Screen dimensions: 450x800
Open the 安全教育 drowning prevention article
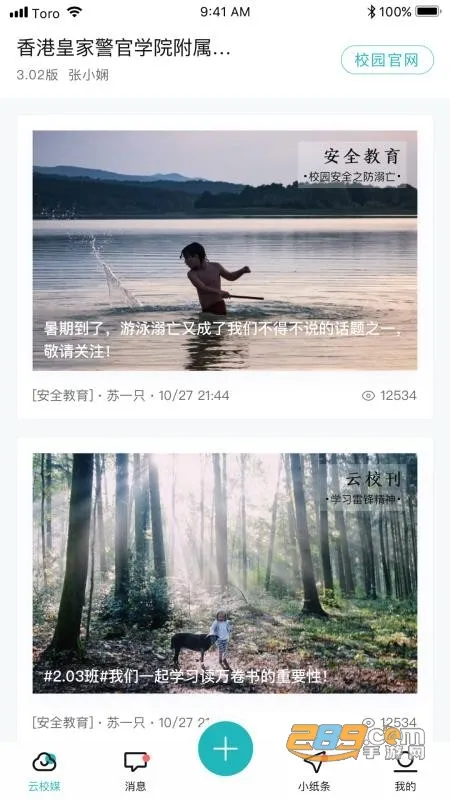[x=225, y=250]
